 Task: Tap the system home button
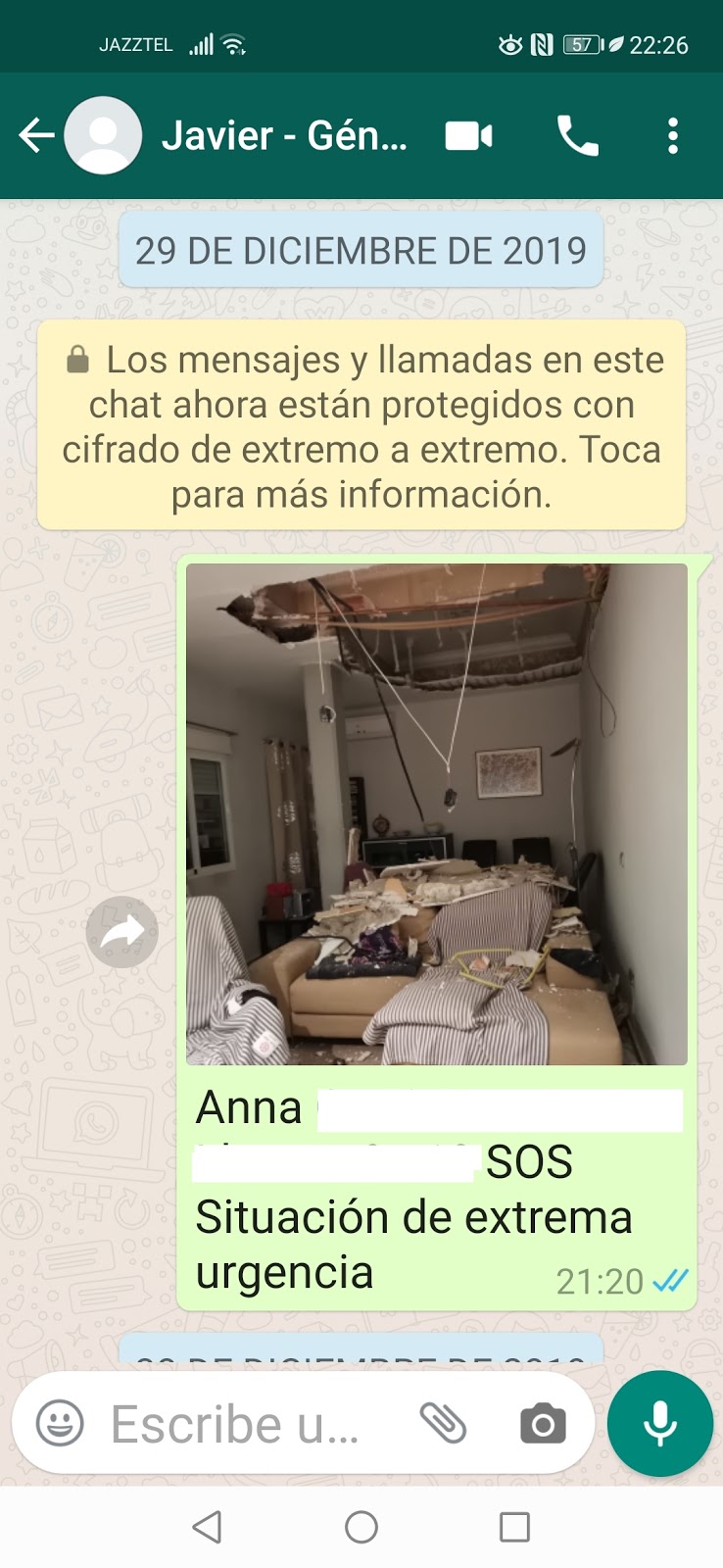click(x=361, y=1527)
